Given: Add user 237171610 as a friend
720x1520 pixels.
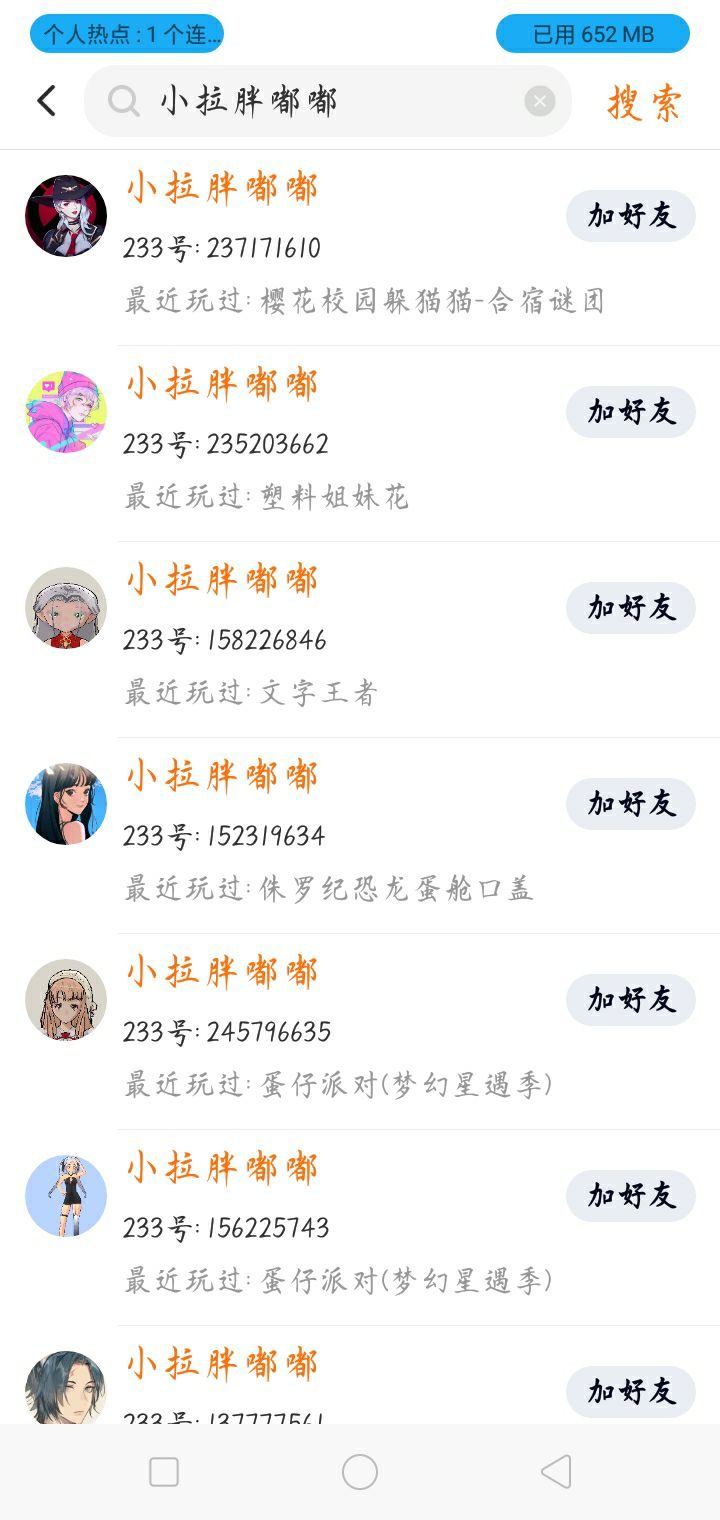Looking at the screenshot, I should (630, 216).
